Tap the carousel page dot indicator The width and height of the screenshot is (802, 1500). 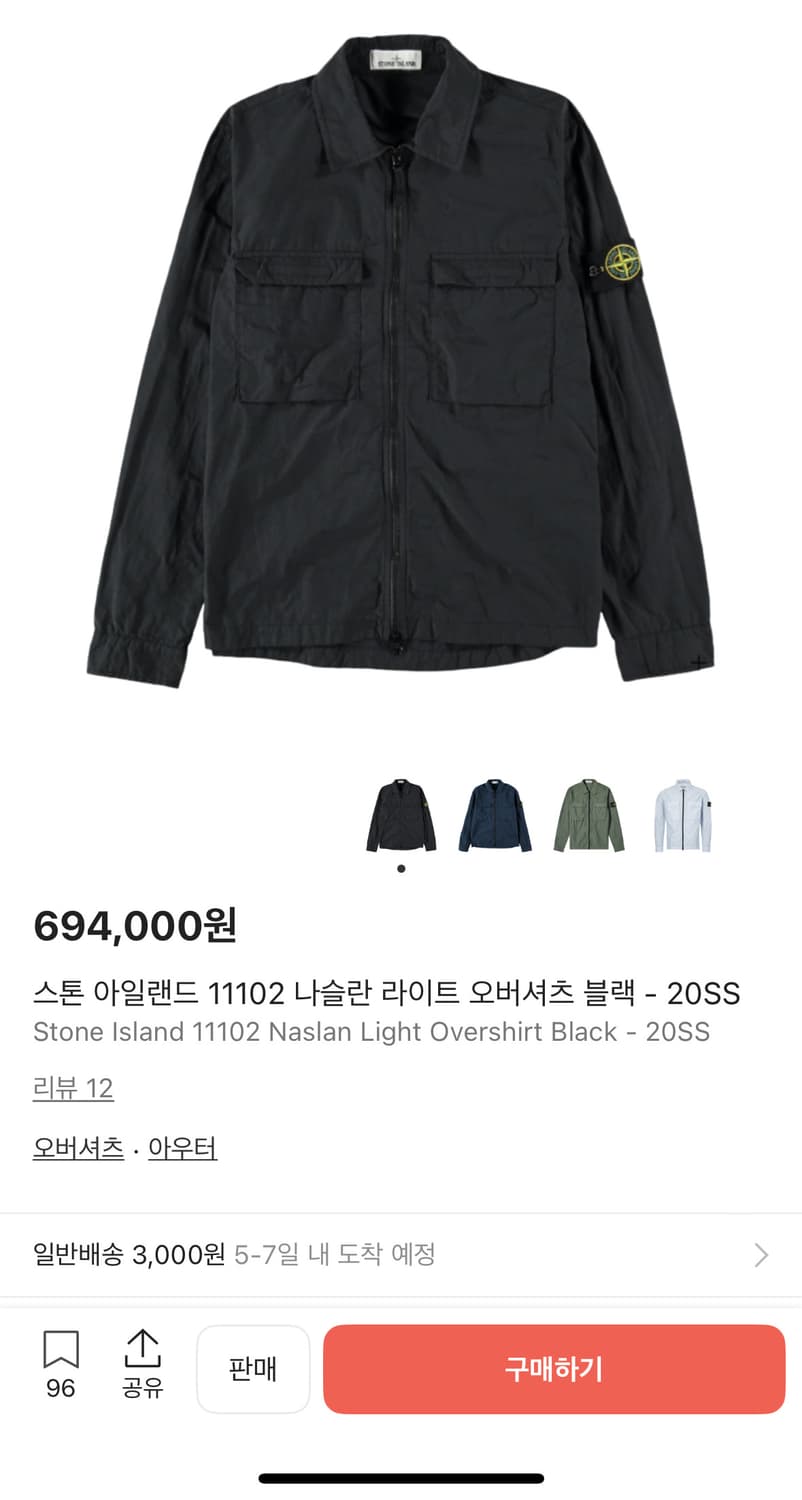[x=400, y=868]
